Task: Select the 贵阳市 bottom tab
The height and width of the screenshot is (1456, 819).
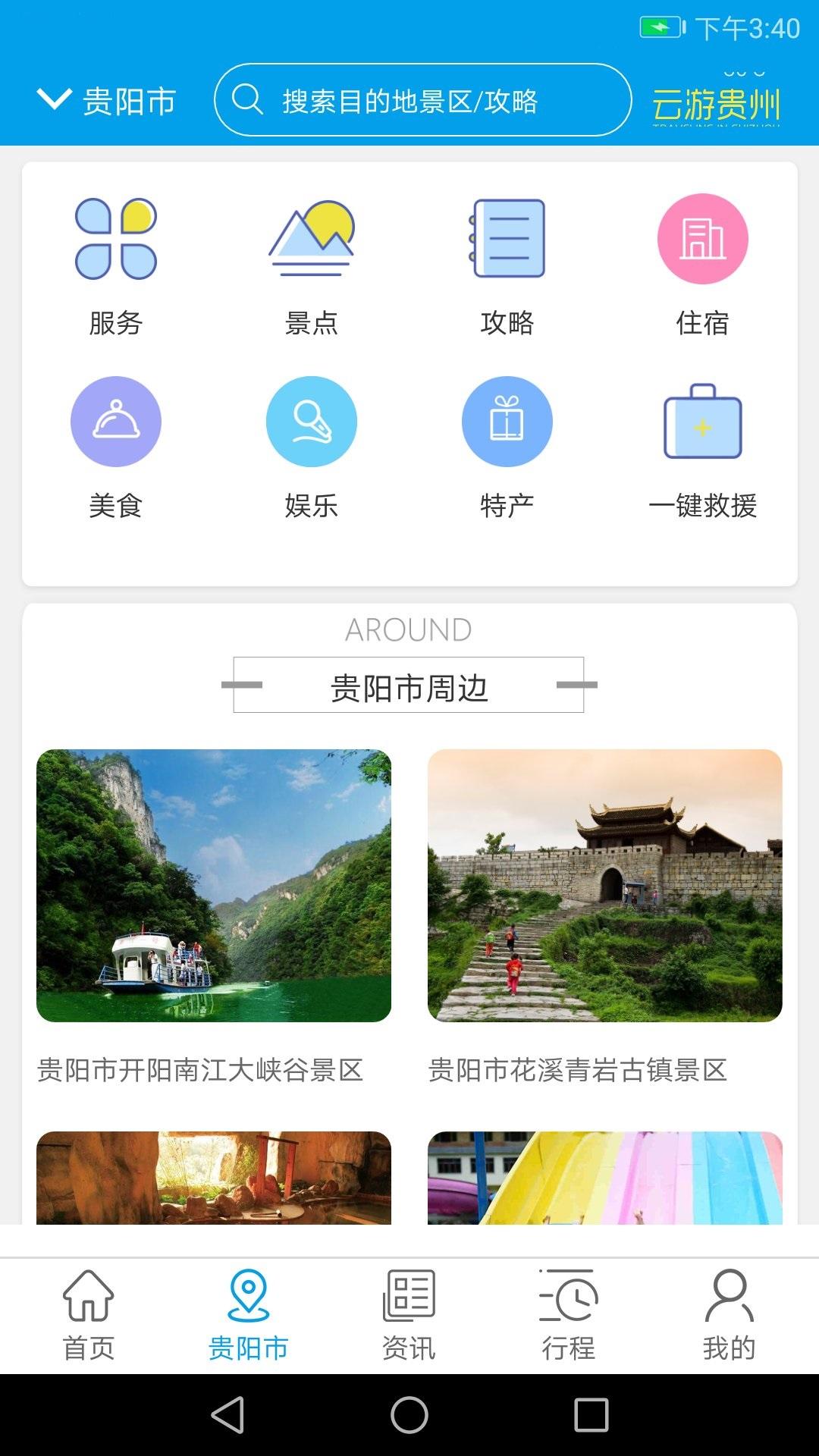Action: (x=249, y=1315)
